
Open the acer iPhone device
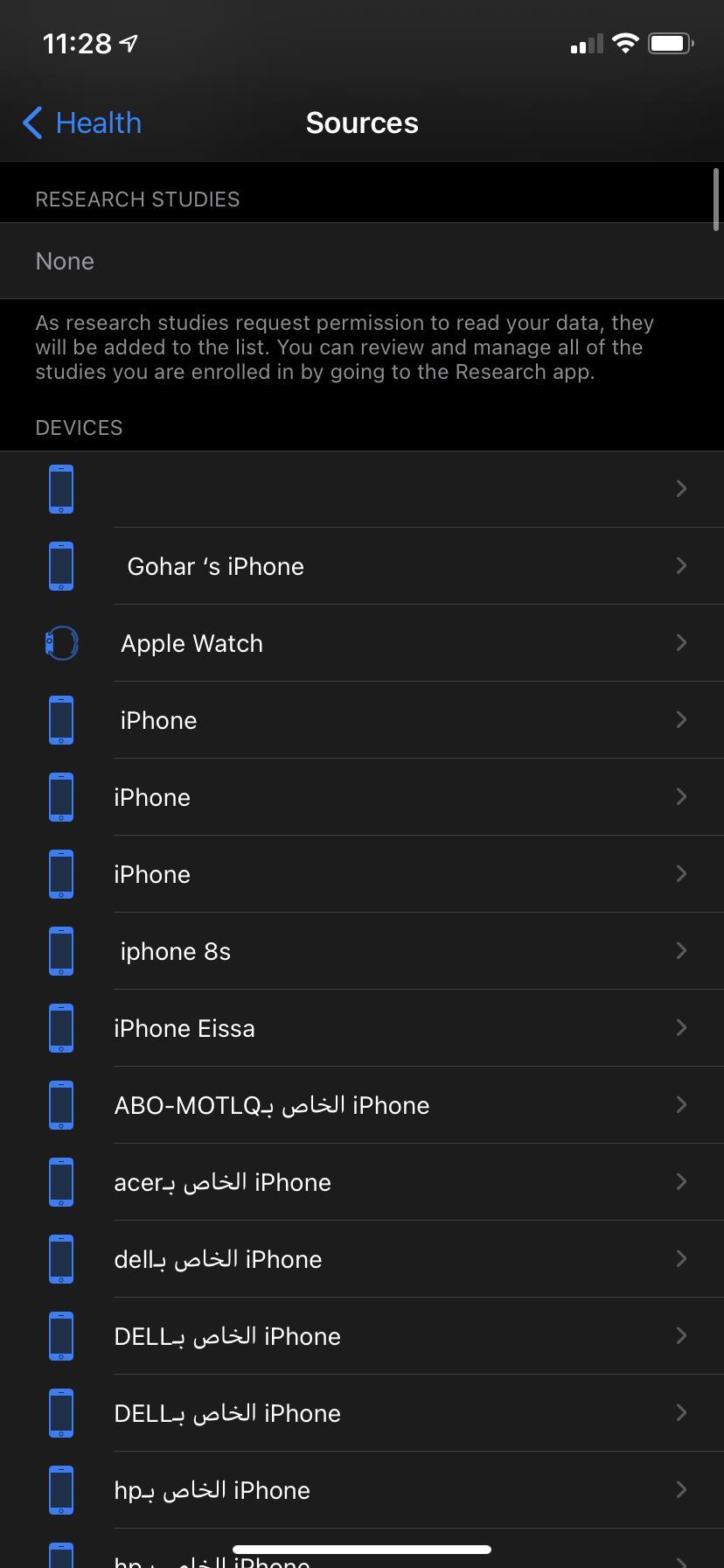362,1182
